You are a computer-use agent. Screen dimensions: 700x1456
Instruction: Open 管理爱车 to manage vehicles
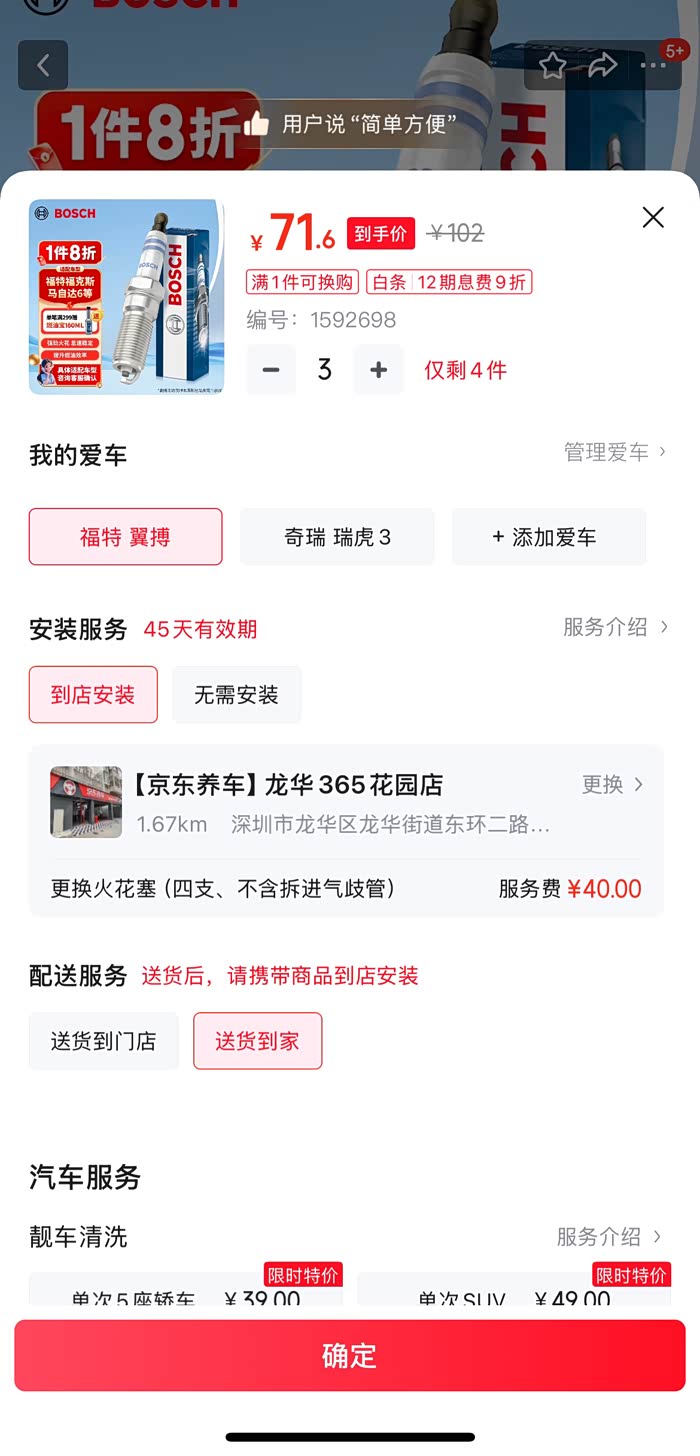[x=614, y=453]
